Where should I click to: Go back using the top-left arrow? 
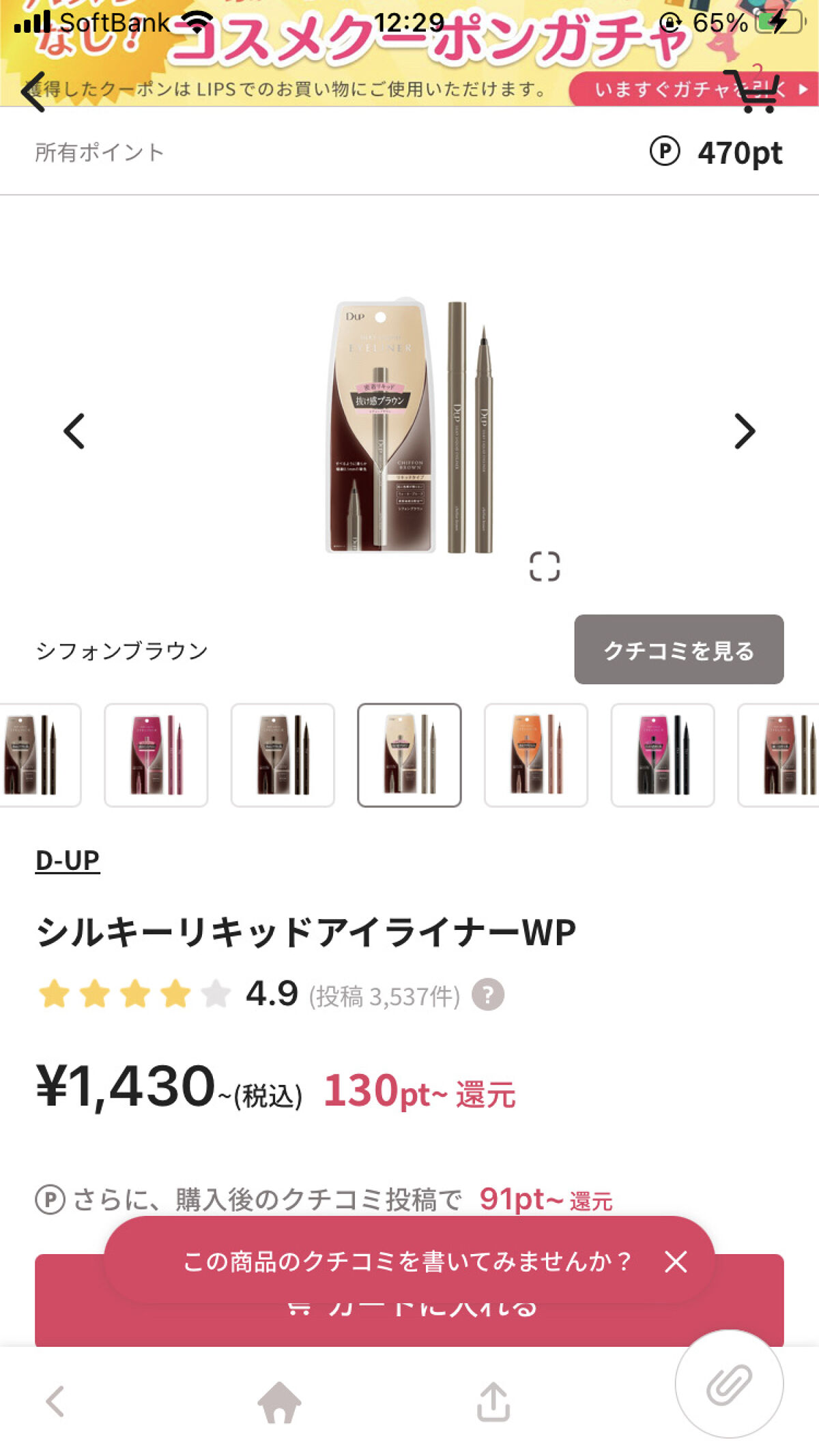click(33, 91)
